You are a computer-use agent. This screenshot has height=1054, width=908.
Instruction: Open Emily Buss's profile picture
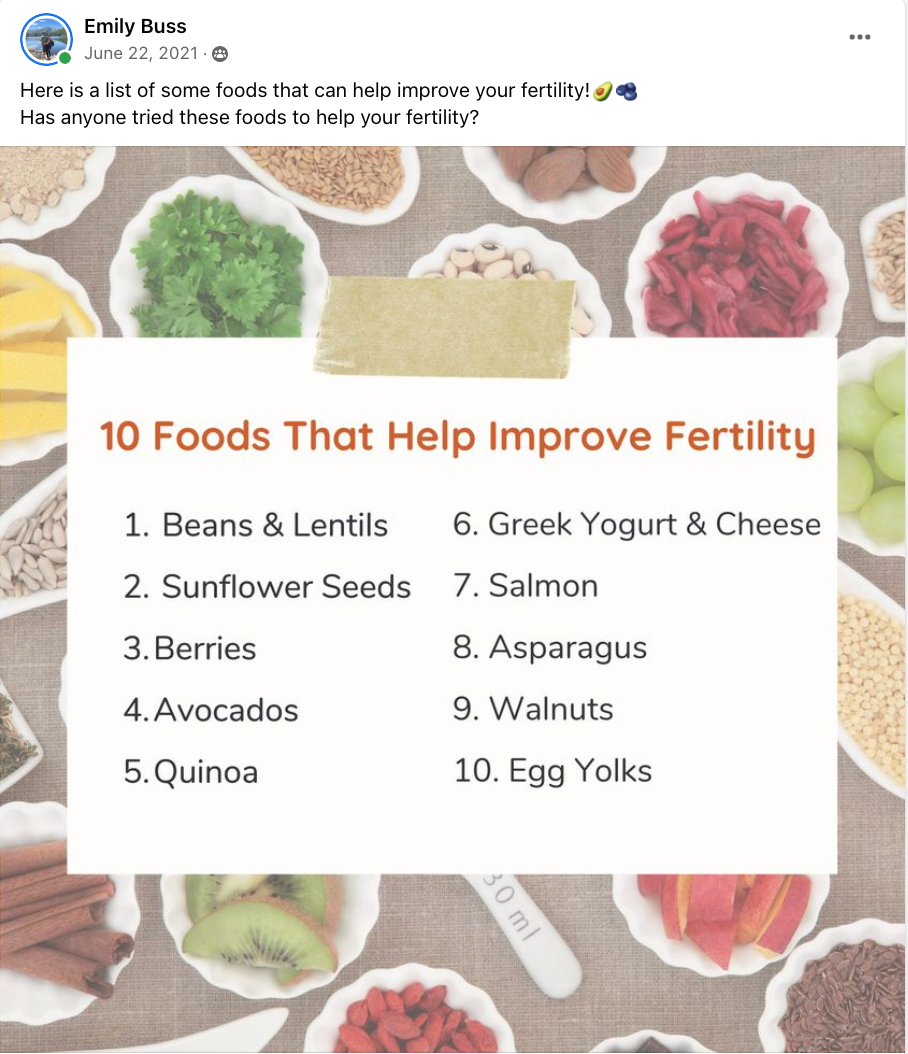(46, 40)
